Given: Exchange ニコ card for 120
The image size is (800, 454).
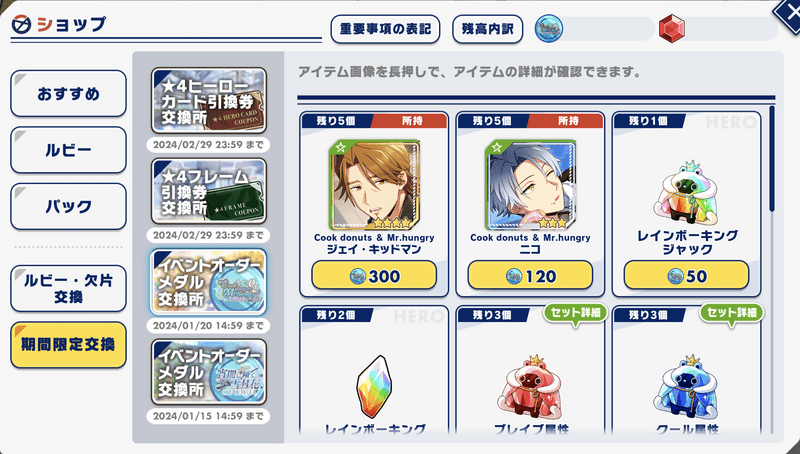Looking at the screenshot, I should 529,275.
